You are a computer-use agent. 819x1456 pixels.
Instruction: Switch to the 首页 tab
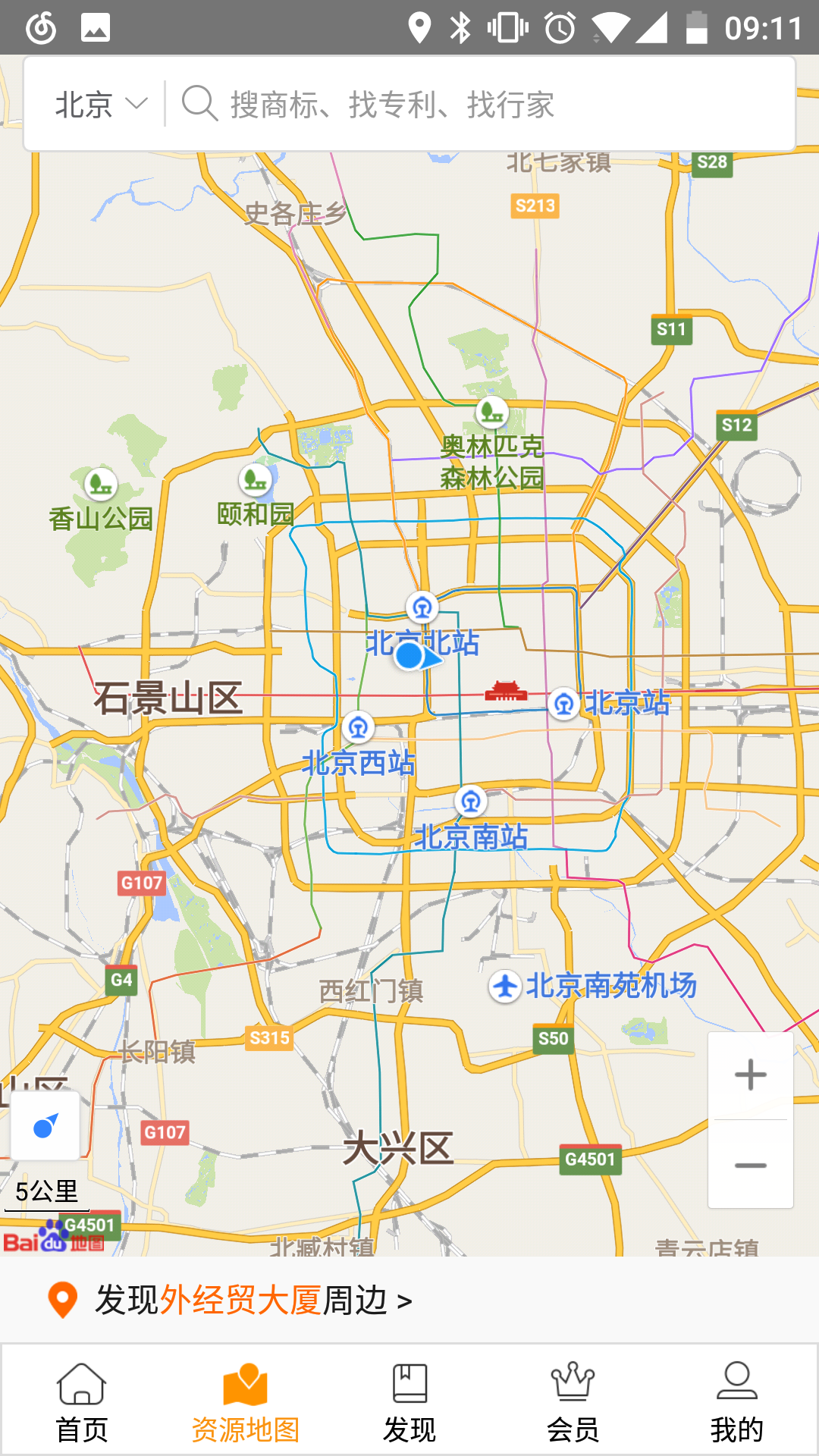[82, 1401]
